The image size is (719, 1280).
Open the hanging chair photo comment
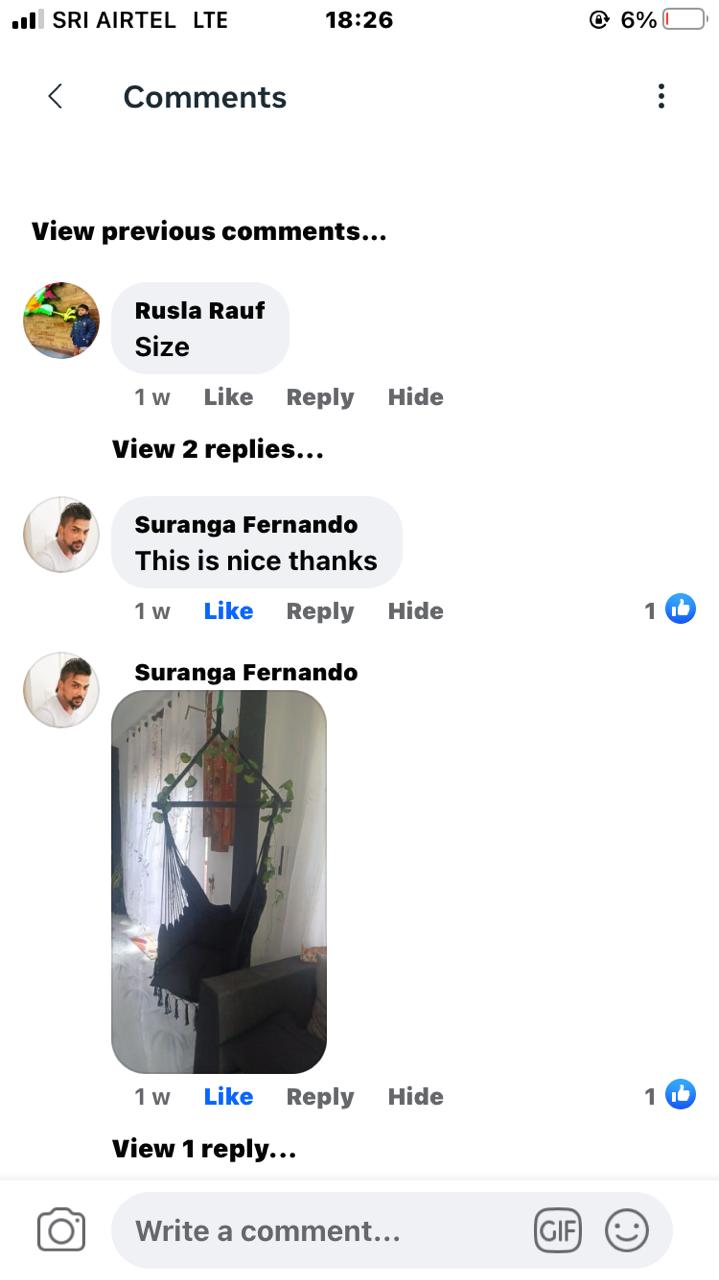218,881
